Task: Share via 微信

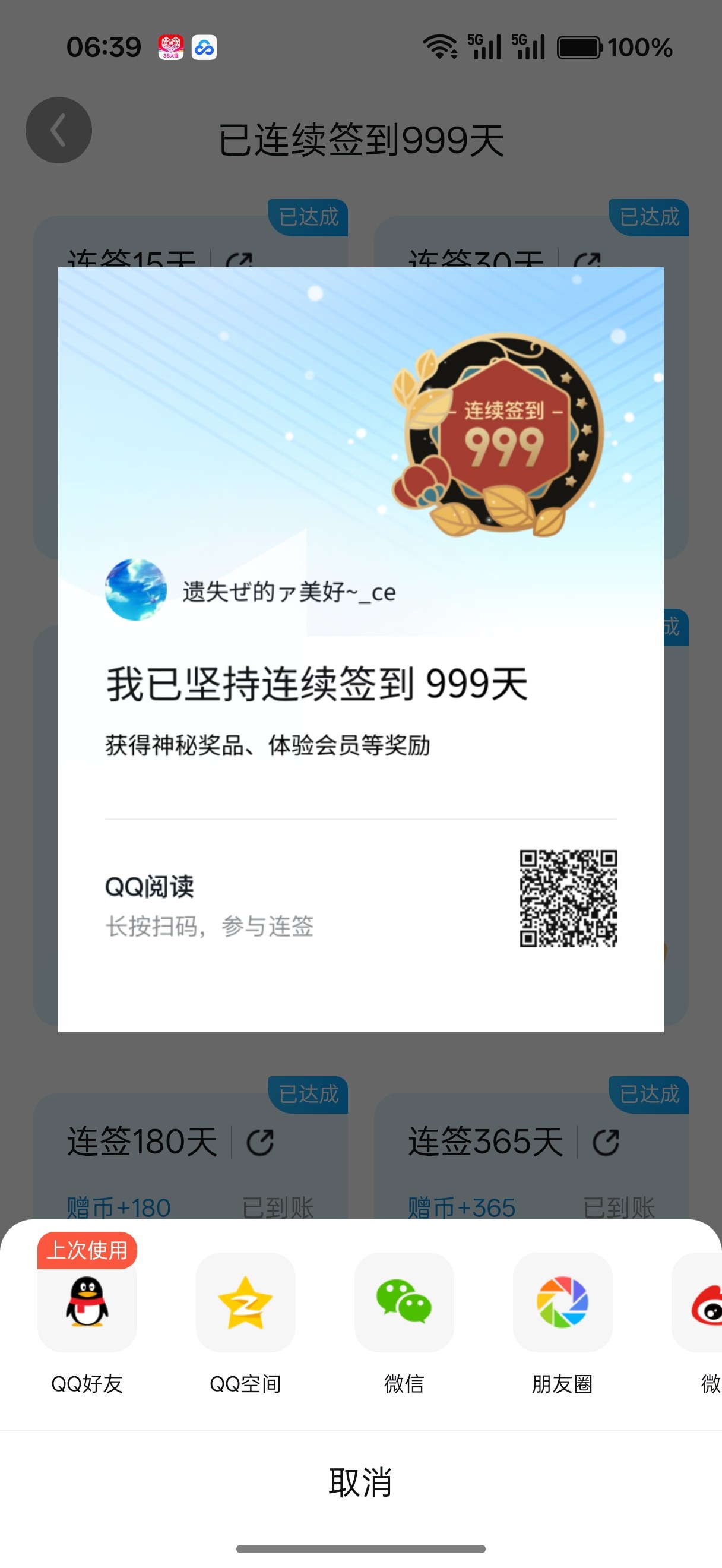Action: [404, 1303]
